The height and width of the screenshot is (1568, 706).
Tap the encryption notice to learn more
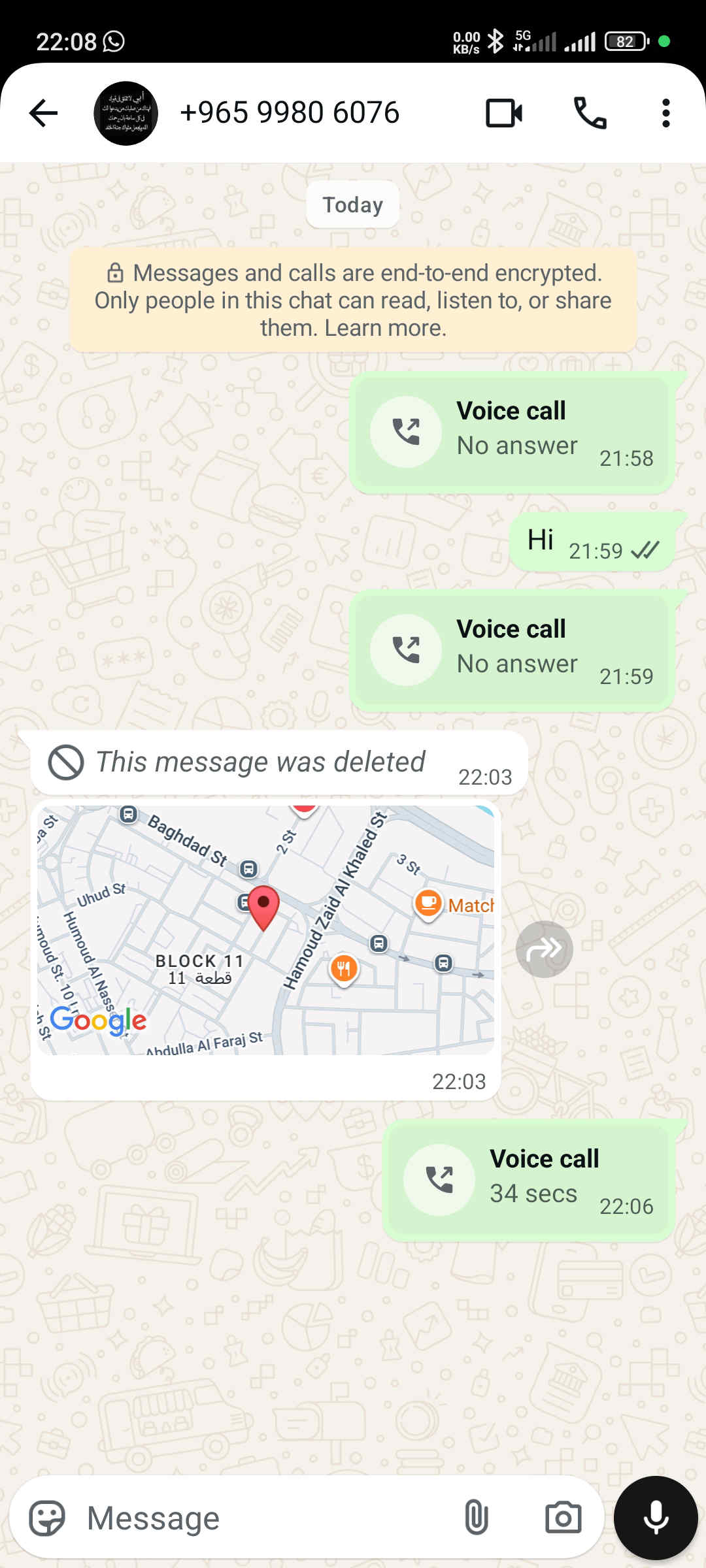353,301
